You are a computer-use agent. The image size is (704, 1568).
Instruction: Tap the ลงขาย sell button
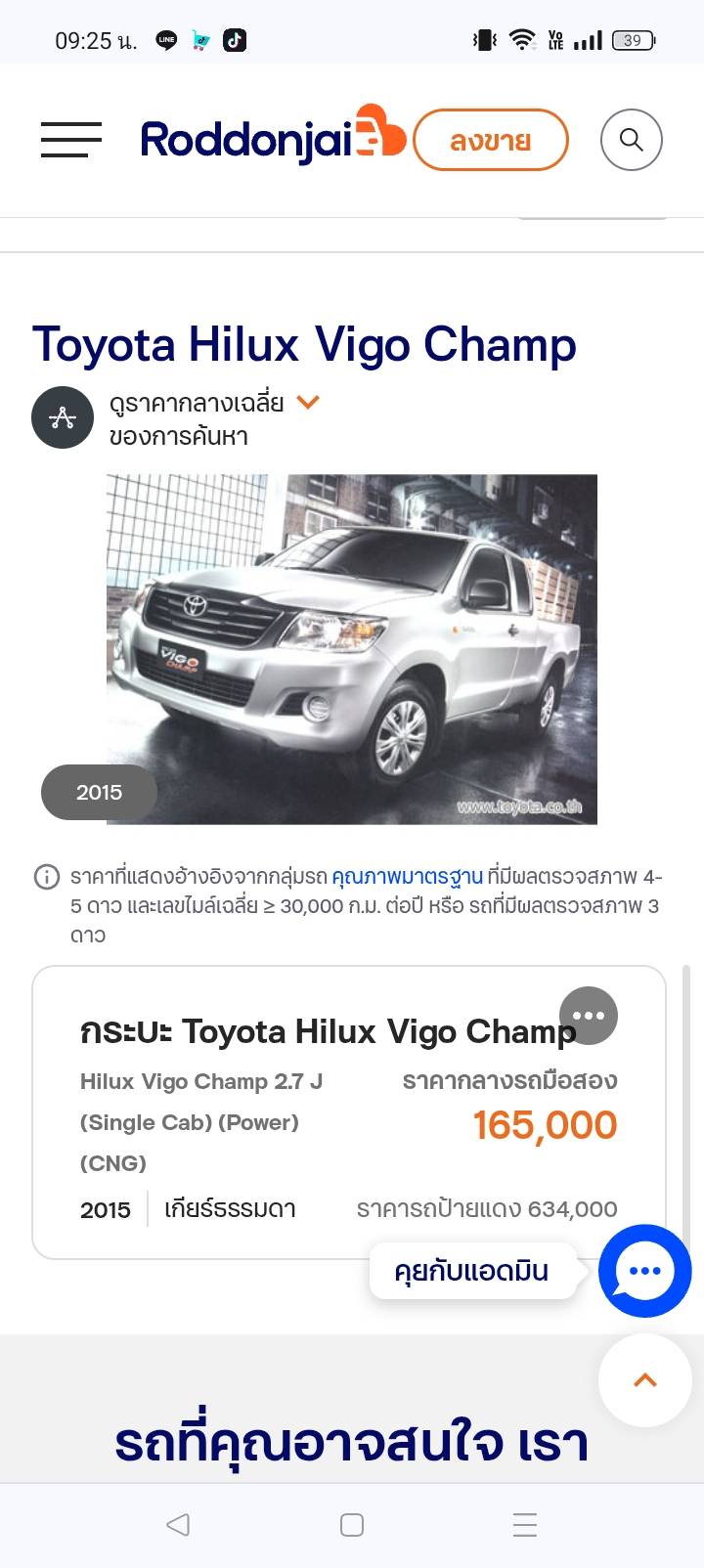click(491, 140)
